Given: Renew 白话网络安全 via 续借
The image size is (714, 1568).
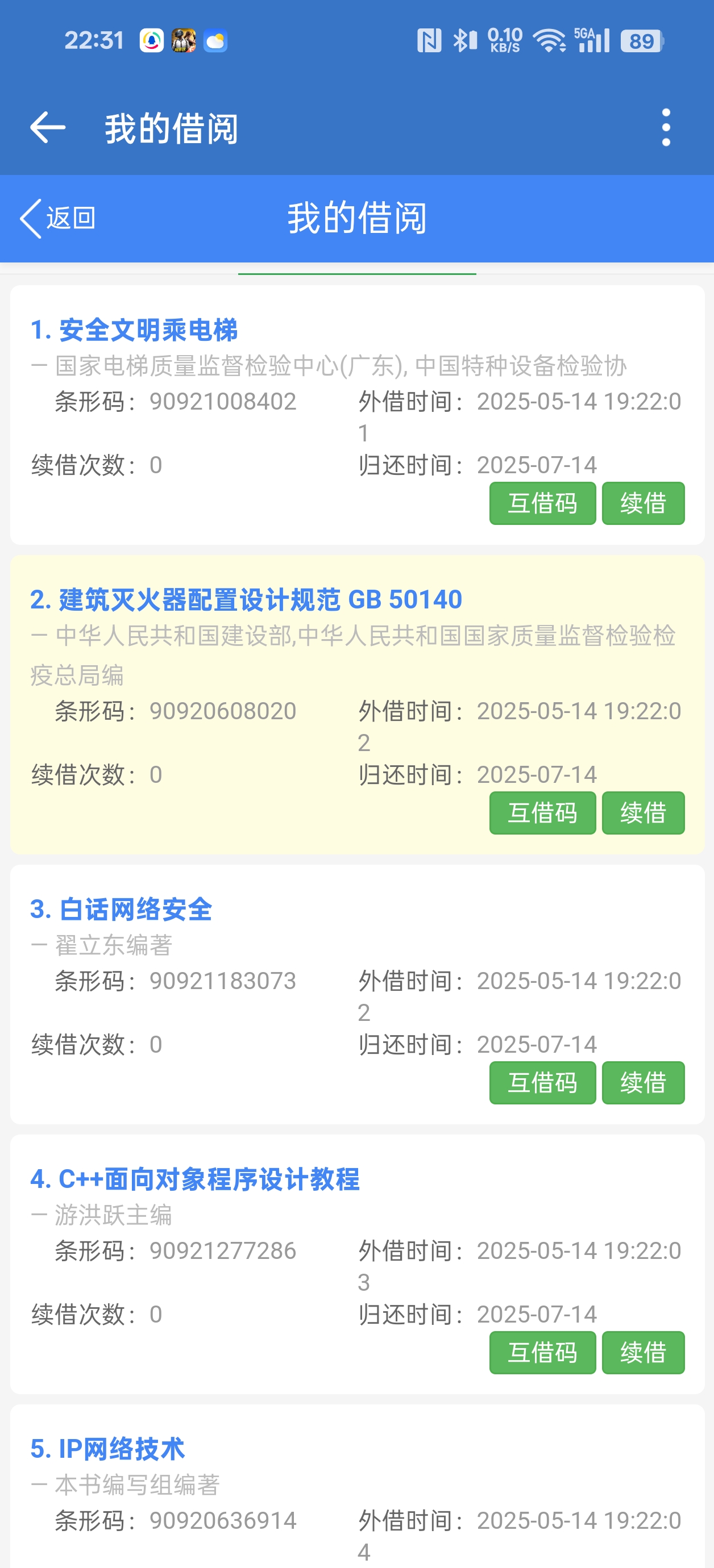Looking at the screenshot, I should click(643, 1083).
